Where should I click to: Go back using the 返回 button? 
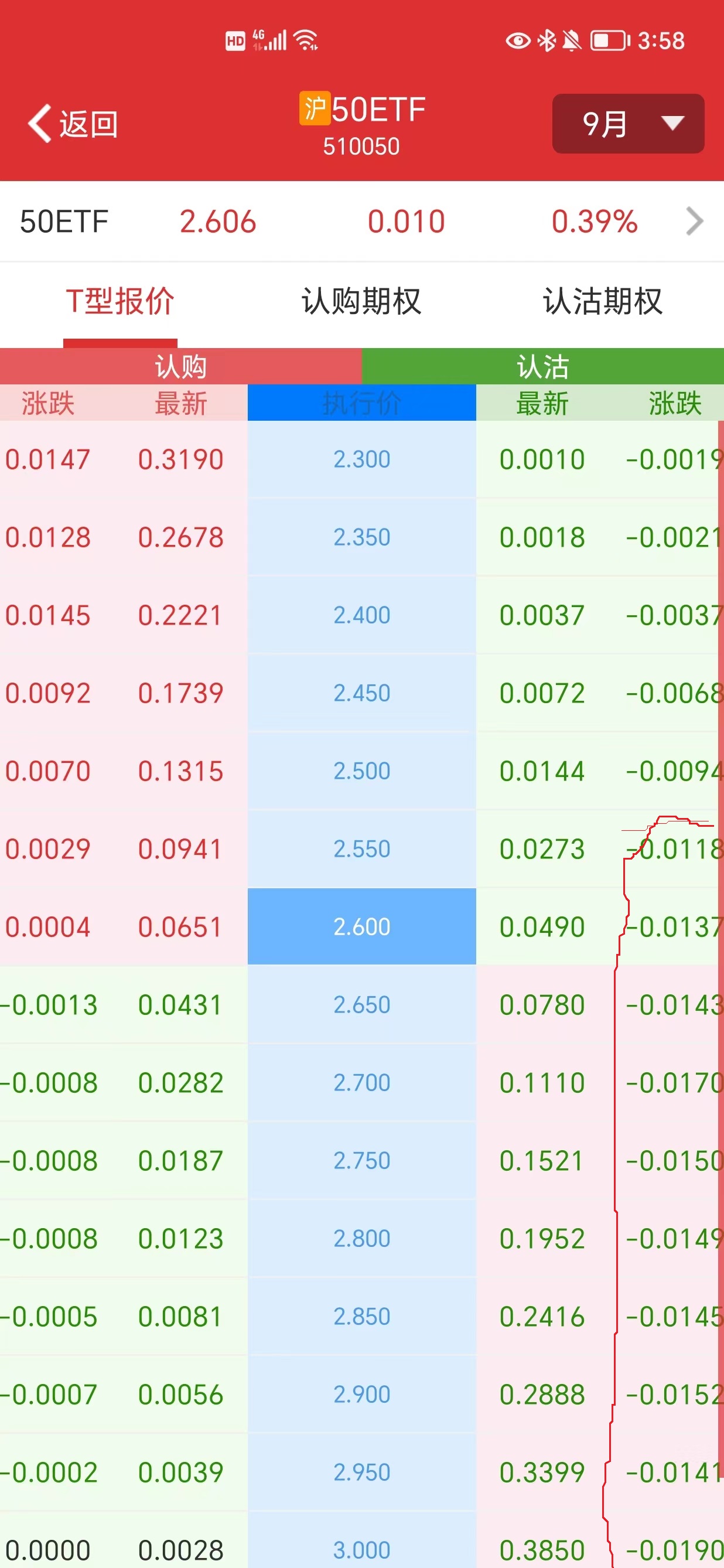click(73, 124)
